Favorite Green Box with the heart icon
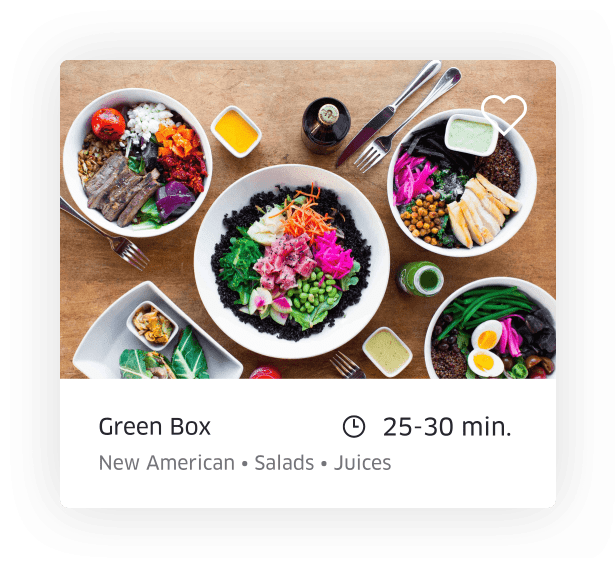The height and width of the screenshot is (568, 616). point(503,115)
